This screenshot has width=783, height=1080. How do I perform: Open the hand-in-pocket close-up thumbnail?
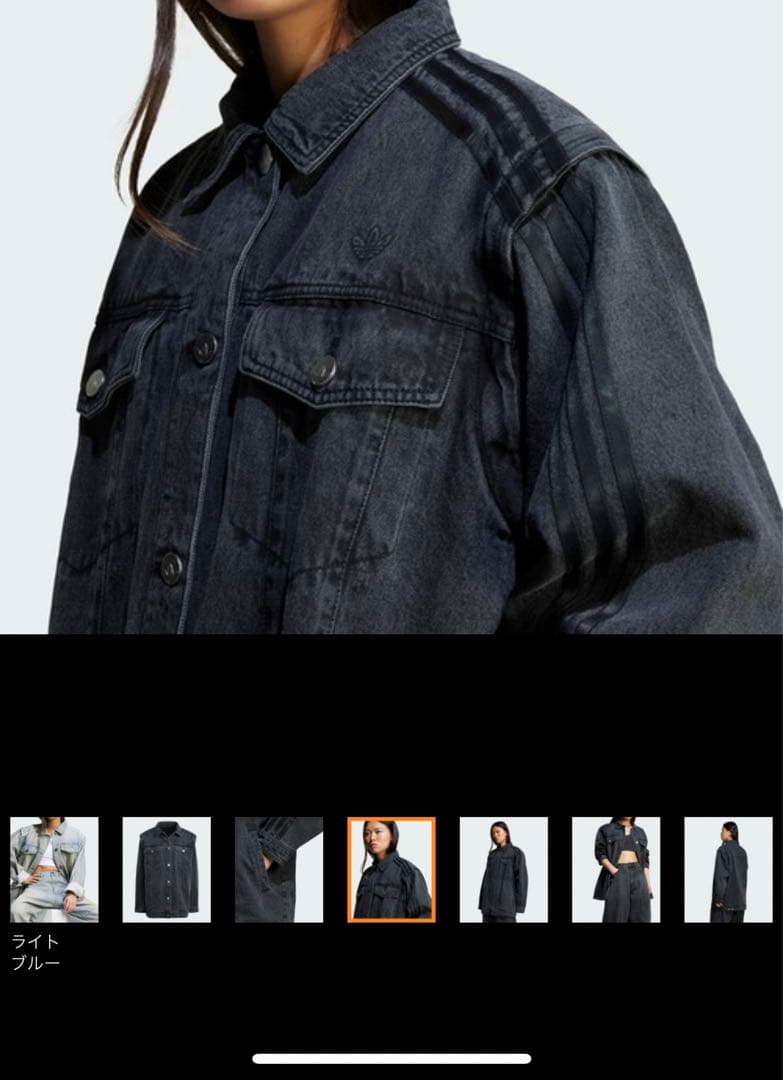[x=278, y=869]
